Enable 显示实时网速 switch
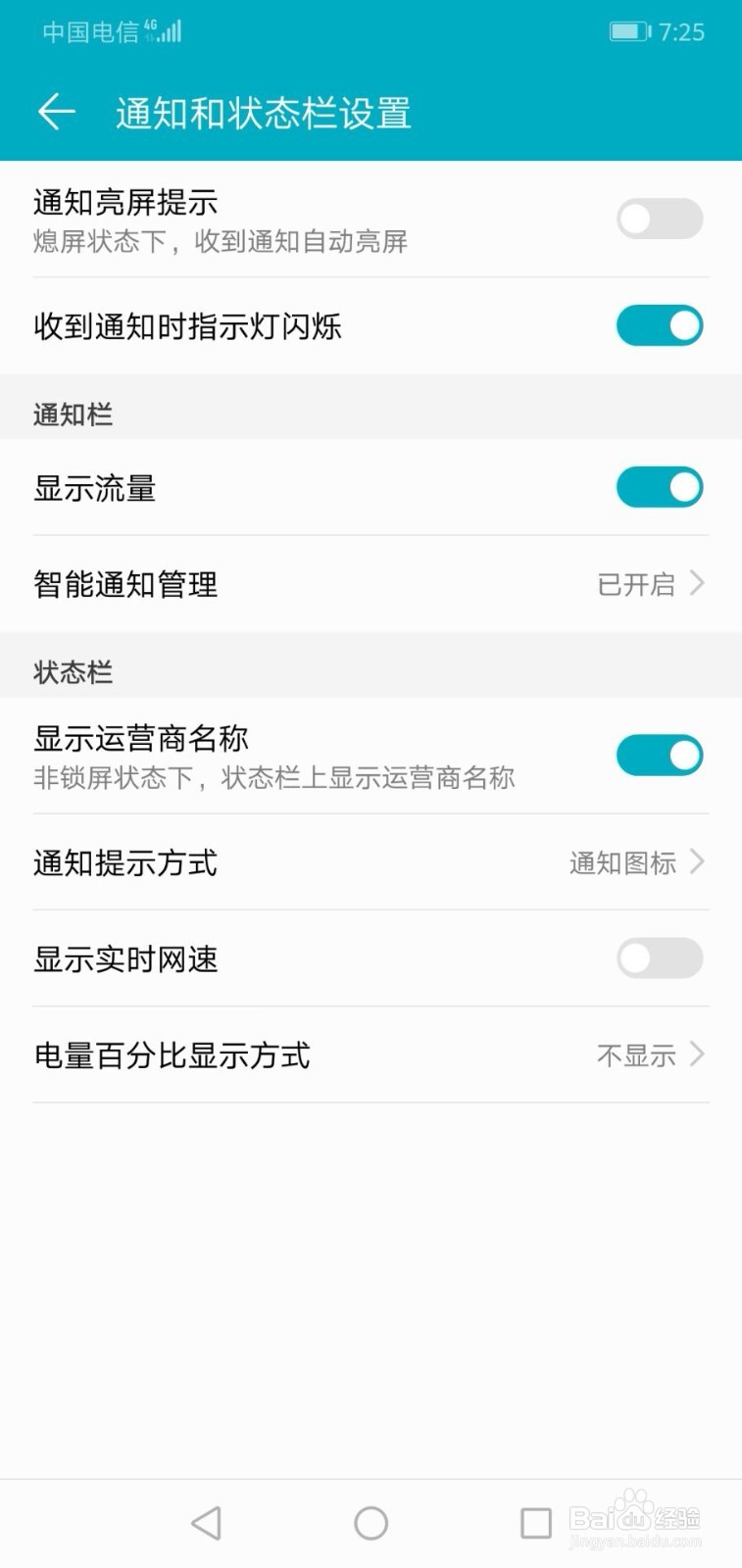Screen dimensions: 742x1568 point(659,958)
